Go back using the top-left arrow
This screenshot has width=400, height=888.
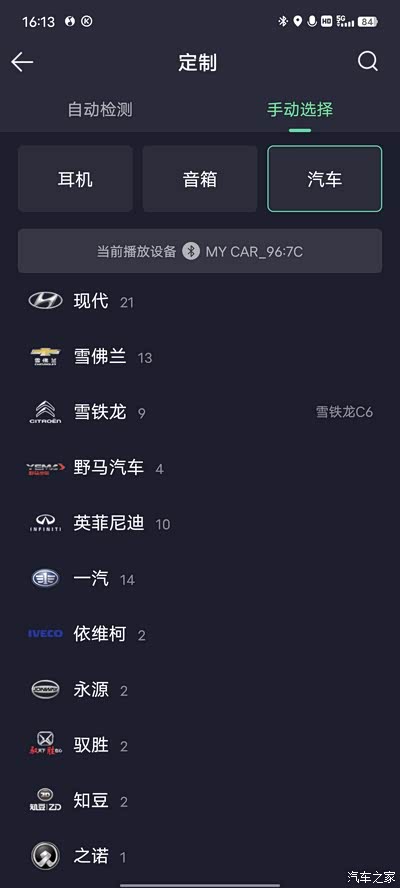(22, 62)
